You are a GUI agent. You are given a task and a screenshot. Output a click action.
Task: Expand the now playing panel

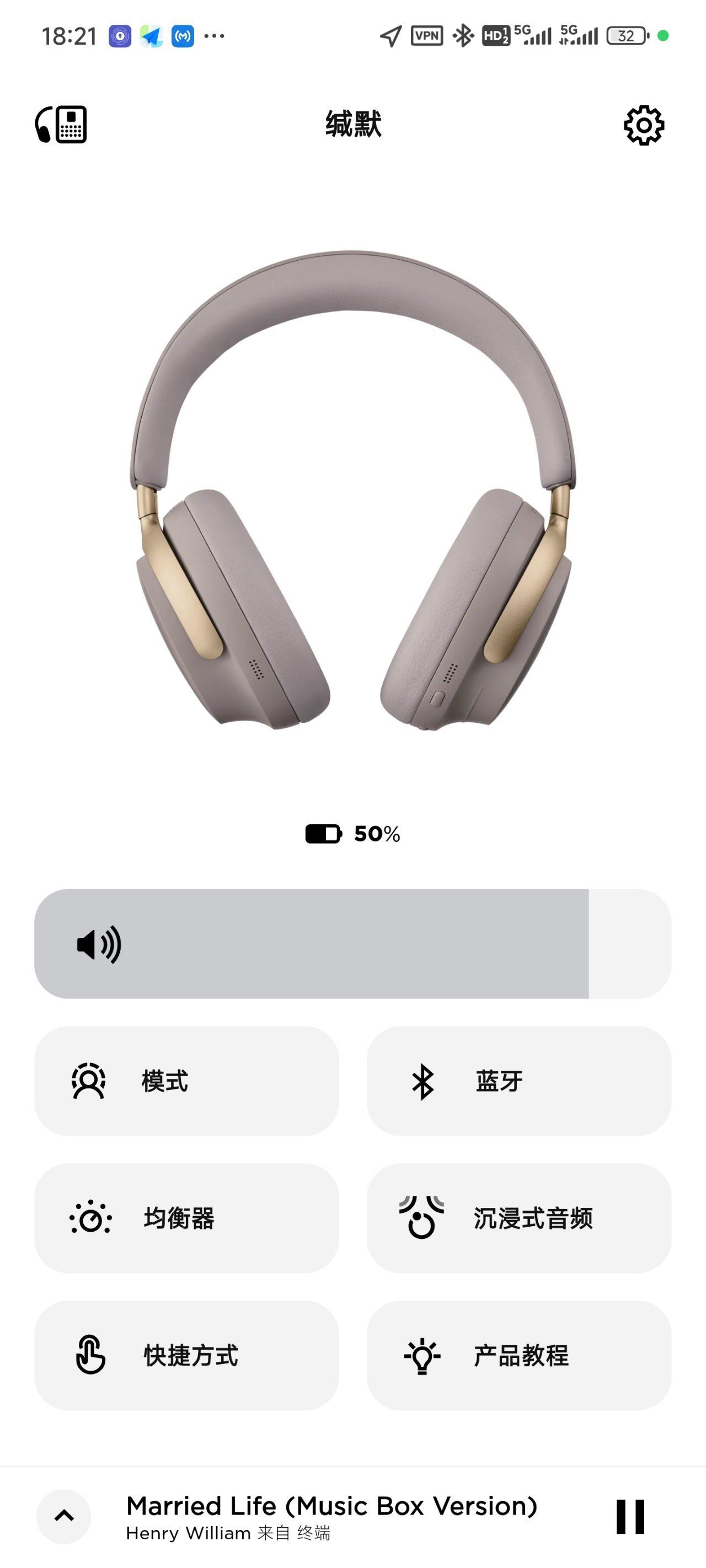[x=64, y=1516]
